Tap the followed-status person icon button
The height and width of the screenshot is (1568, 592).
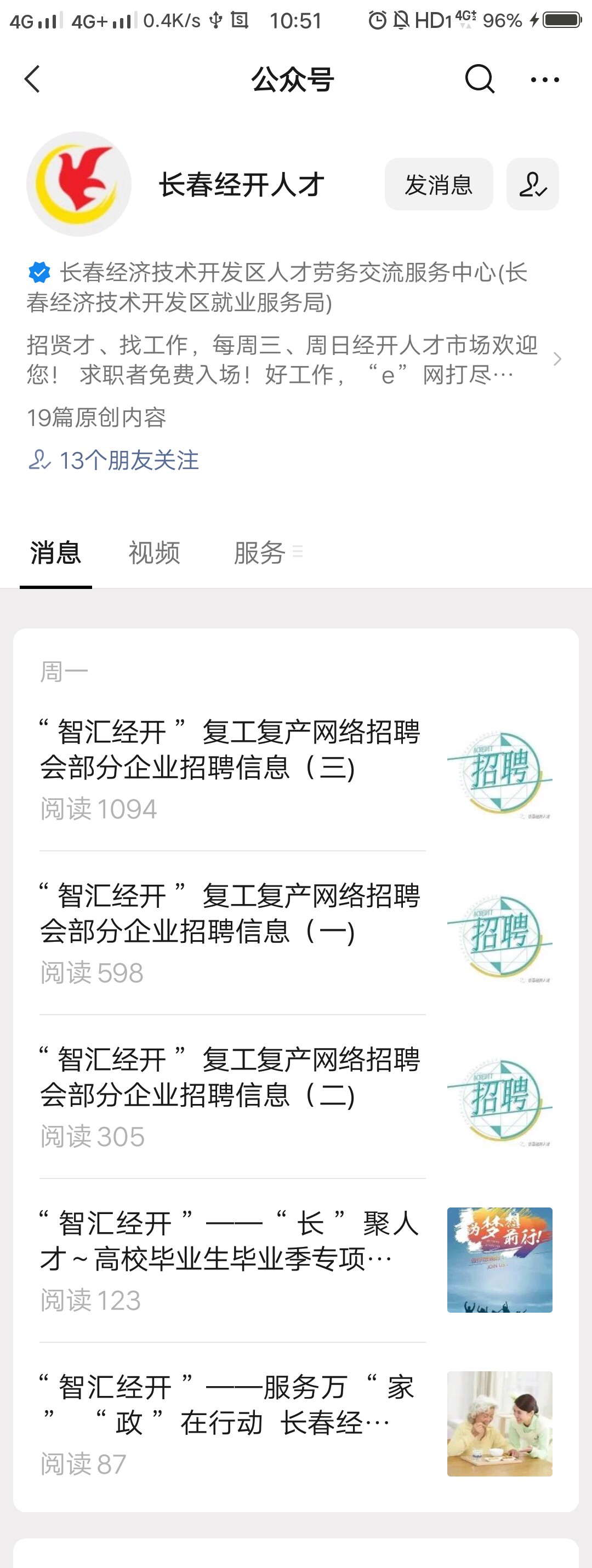tap(532, 185)
